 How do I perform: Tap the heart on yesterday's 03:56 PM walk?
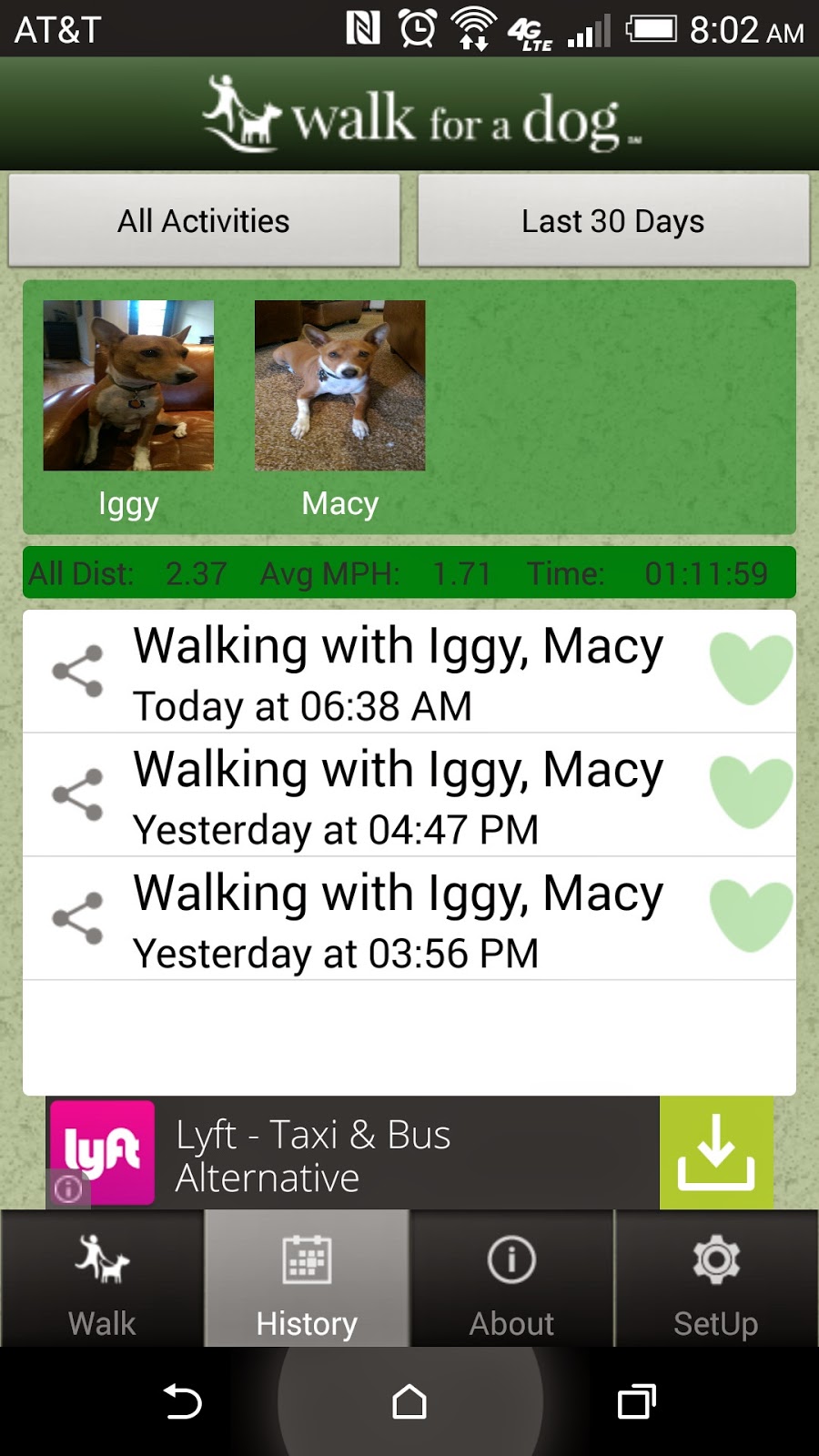(x=751, y=917)
